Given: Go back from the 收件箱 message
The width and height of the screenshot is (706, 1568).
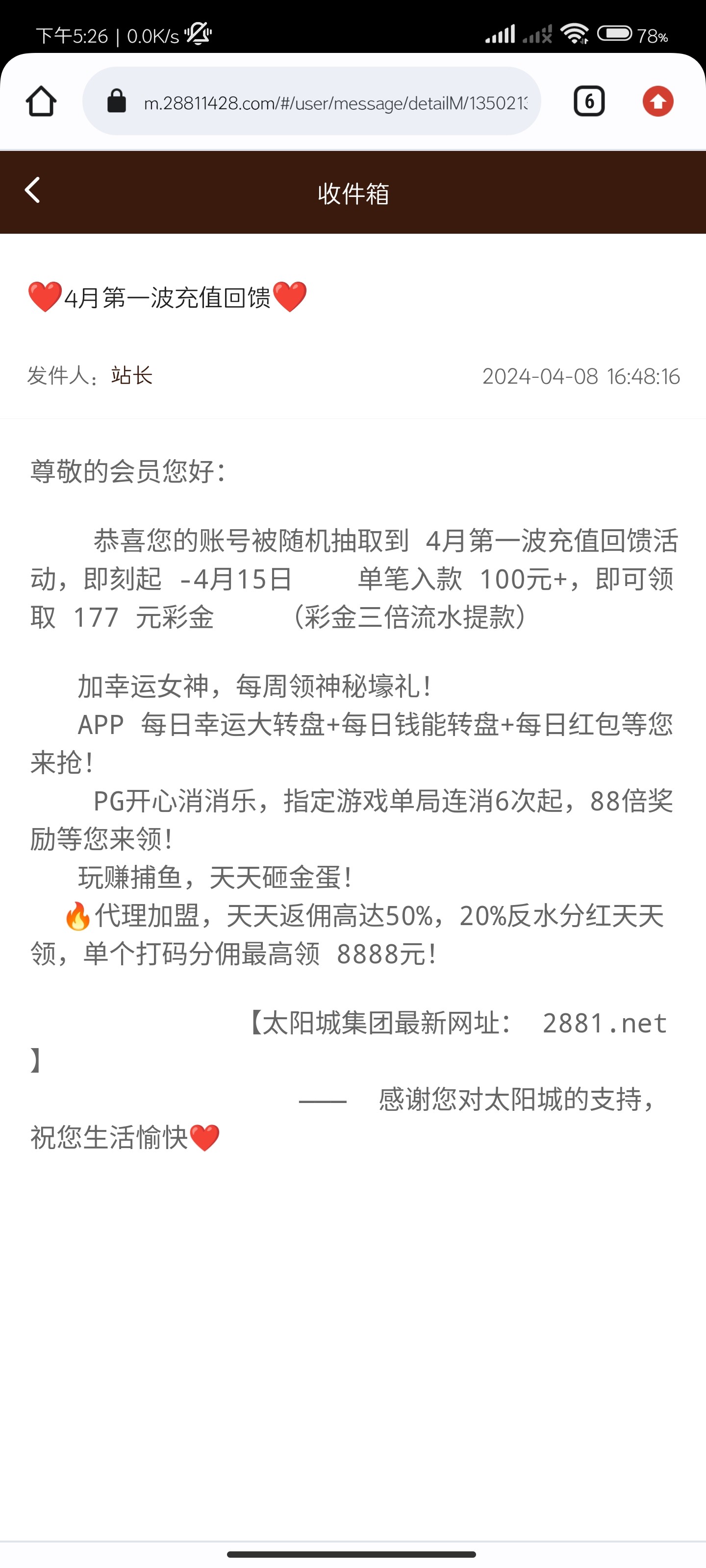Looking at the screenshot, I should pyautogui.click(x=33, y=191).
